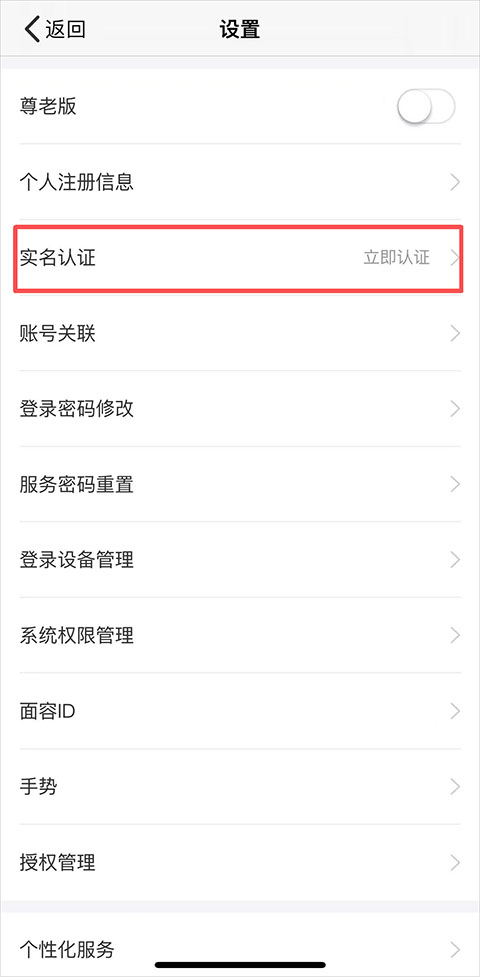Screen dimensions: 480x977
Task: Enable the 尊老版 switch
Action: pyautogui.click(x=426, y=107)
